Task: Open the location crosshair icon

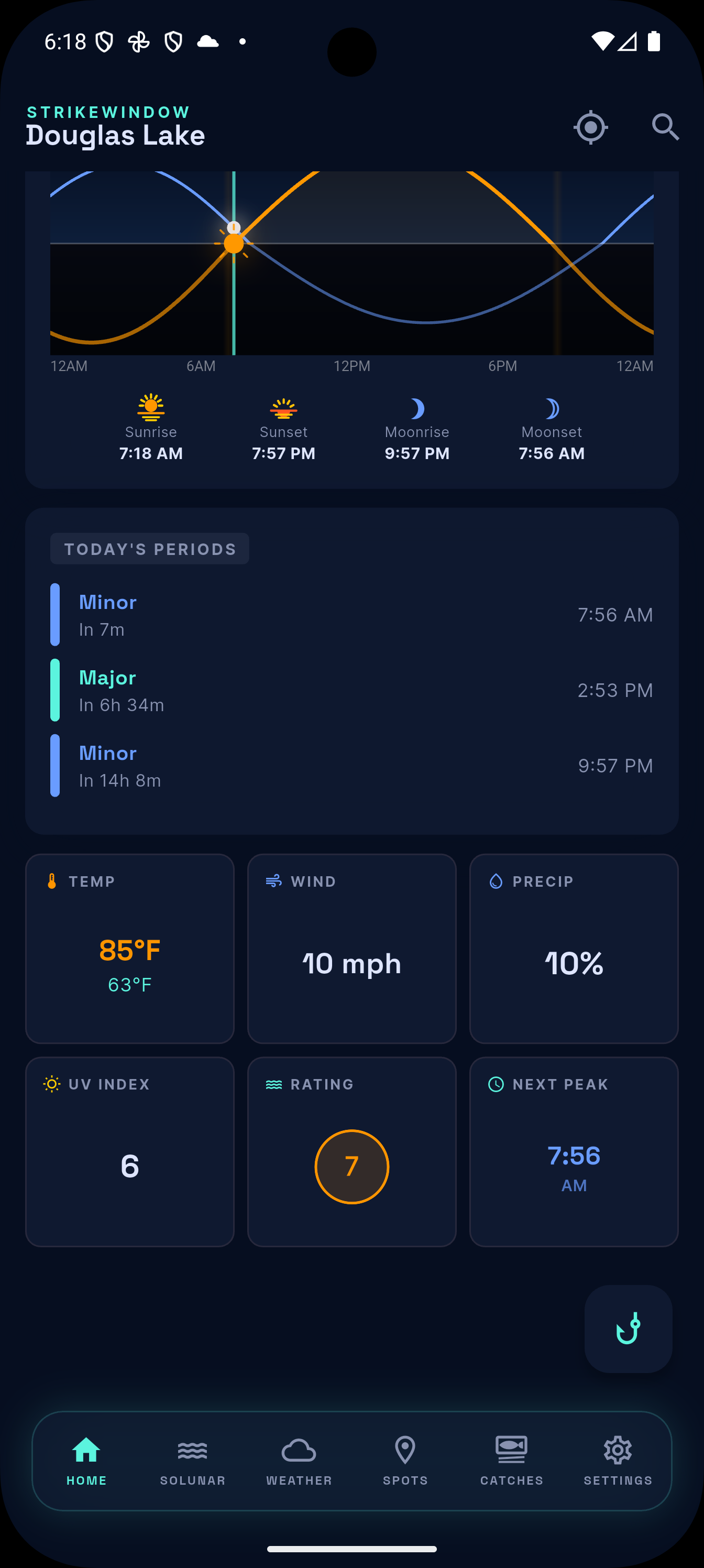Action: coord(590,127)
